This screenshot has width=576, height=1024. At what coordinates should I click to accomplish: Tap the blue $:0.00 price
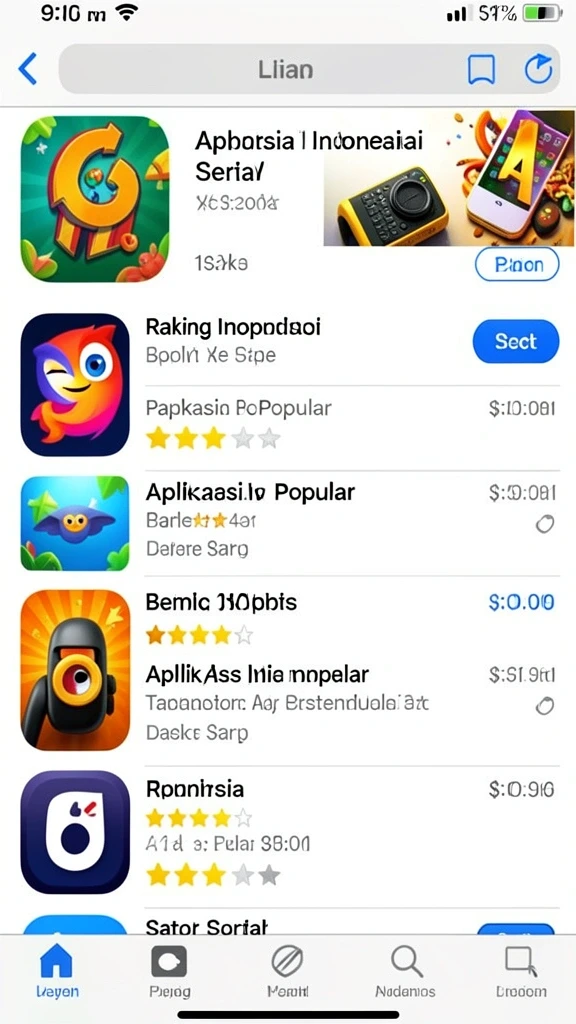(521, 602)
